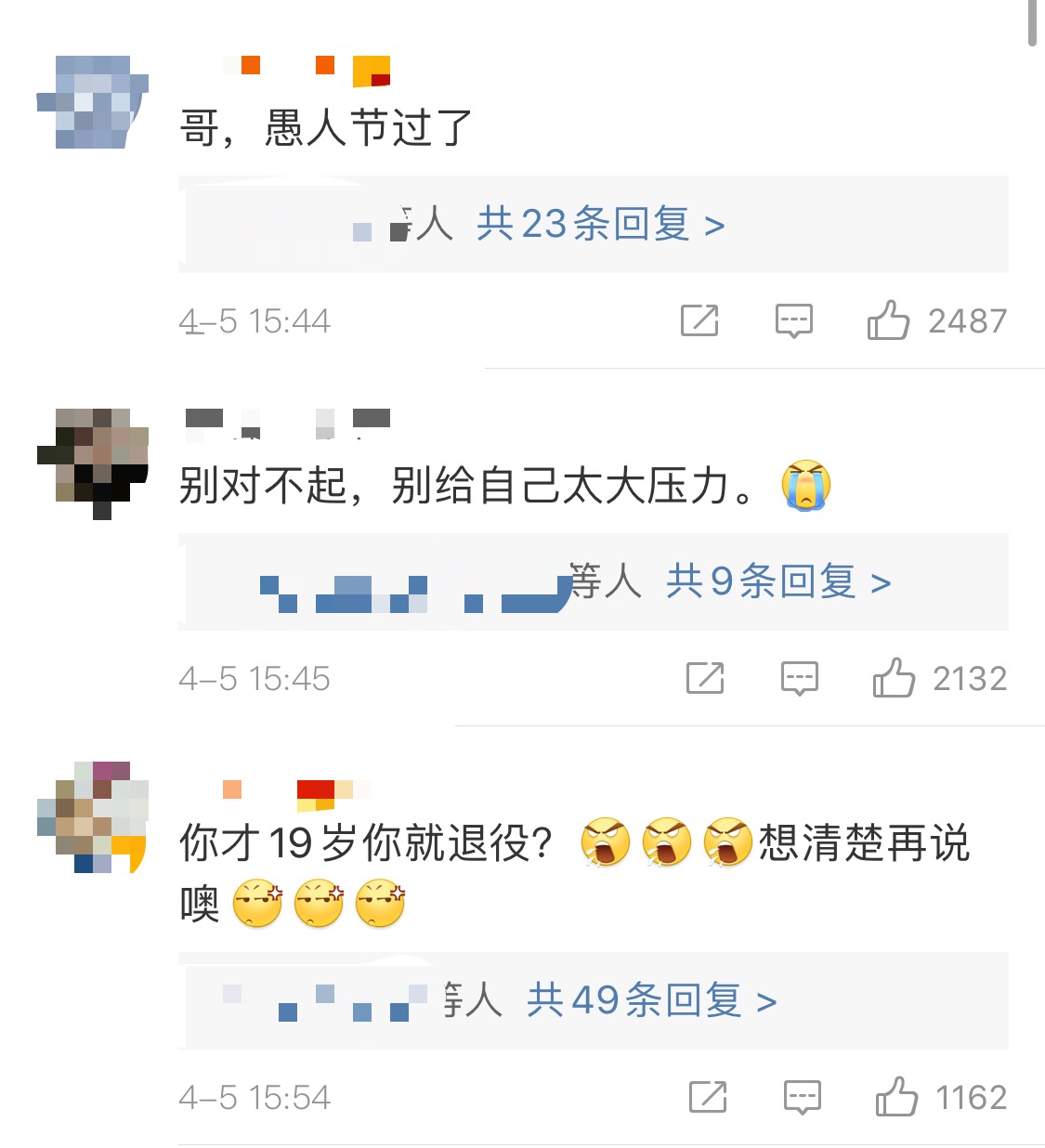
Task: Open avatar of 你才19岁 commenter
Action: point(93,817)
